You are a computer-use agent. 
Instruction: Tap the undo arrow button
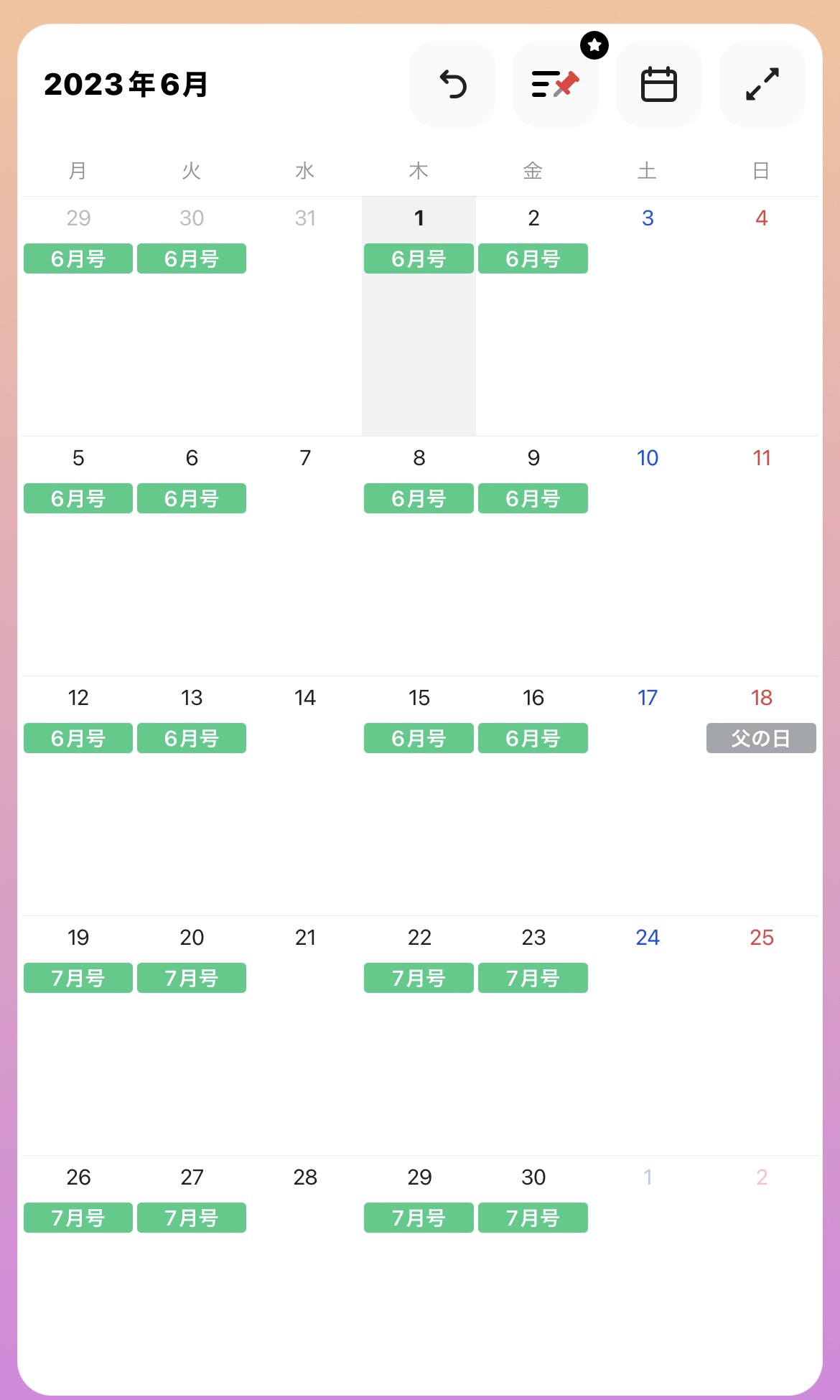click(x=452, y=84)
